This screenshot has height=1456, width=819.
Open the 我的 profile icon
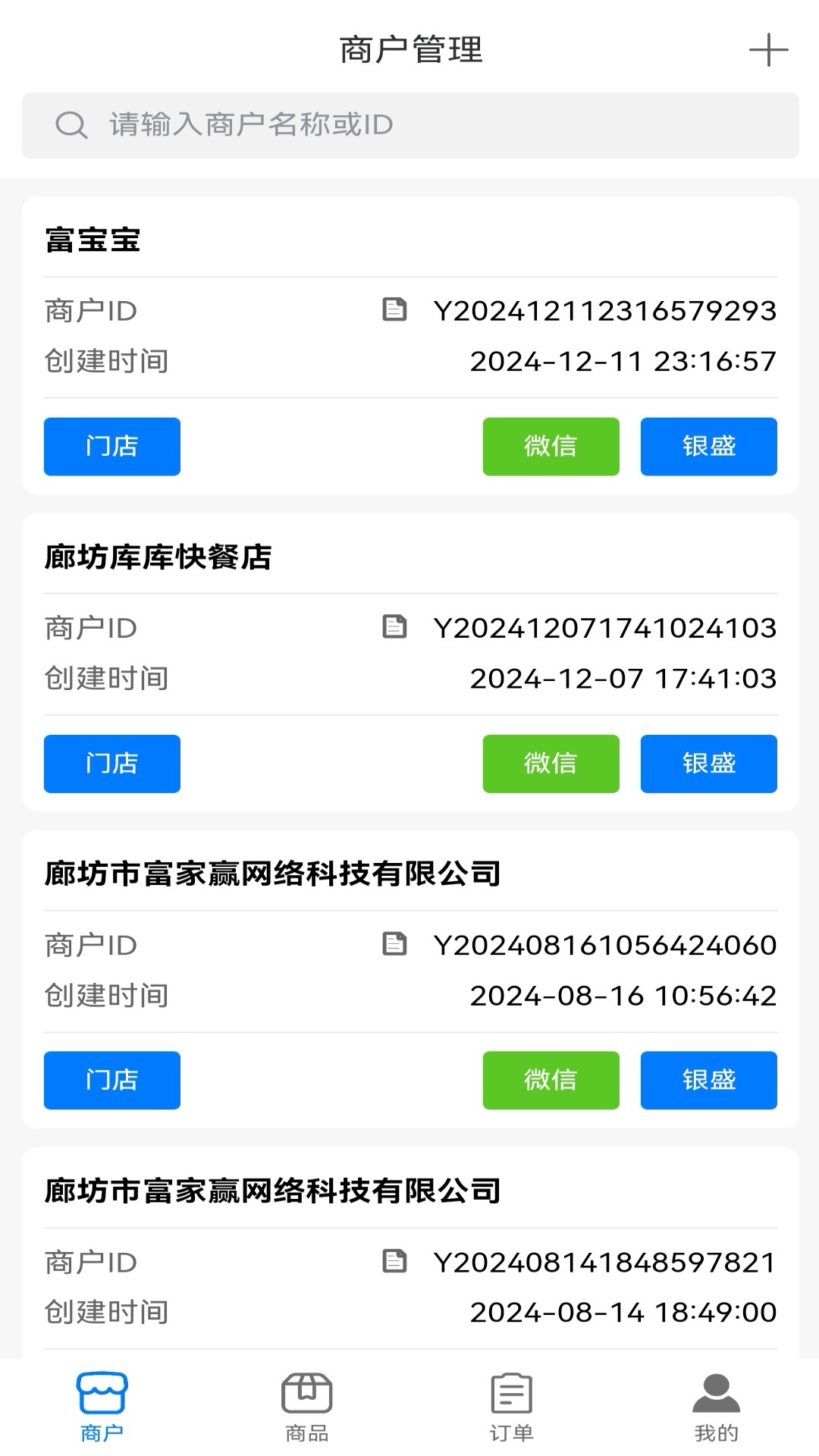coord(717,1392)
